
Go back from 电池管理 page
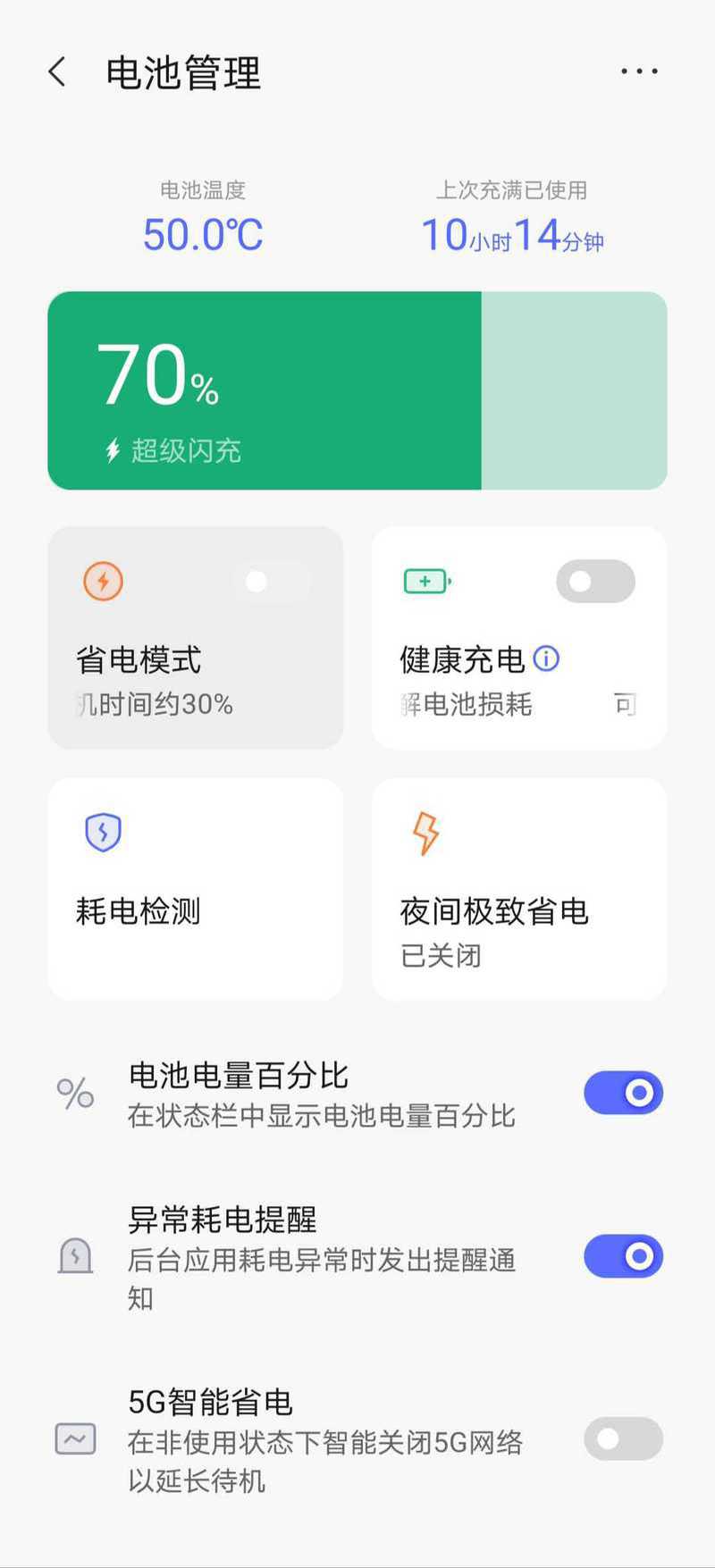57,71
